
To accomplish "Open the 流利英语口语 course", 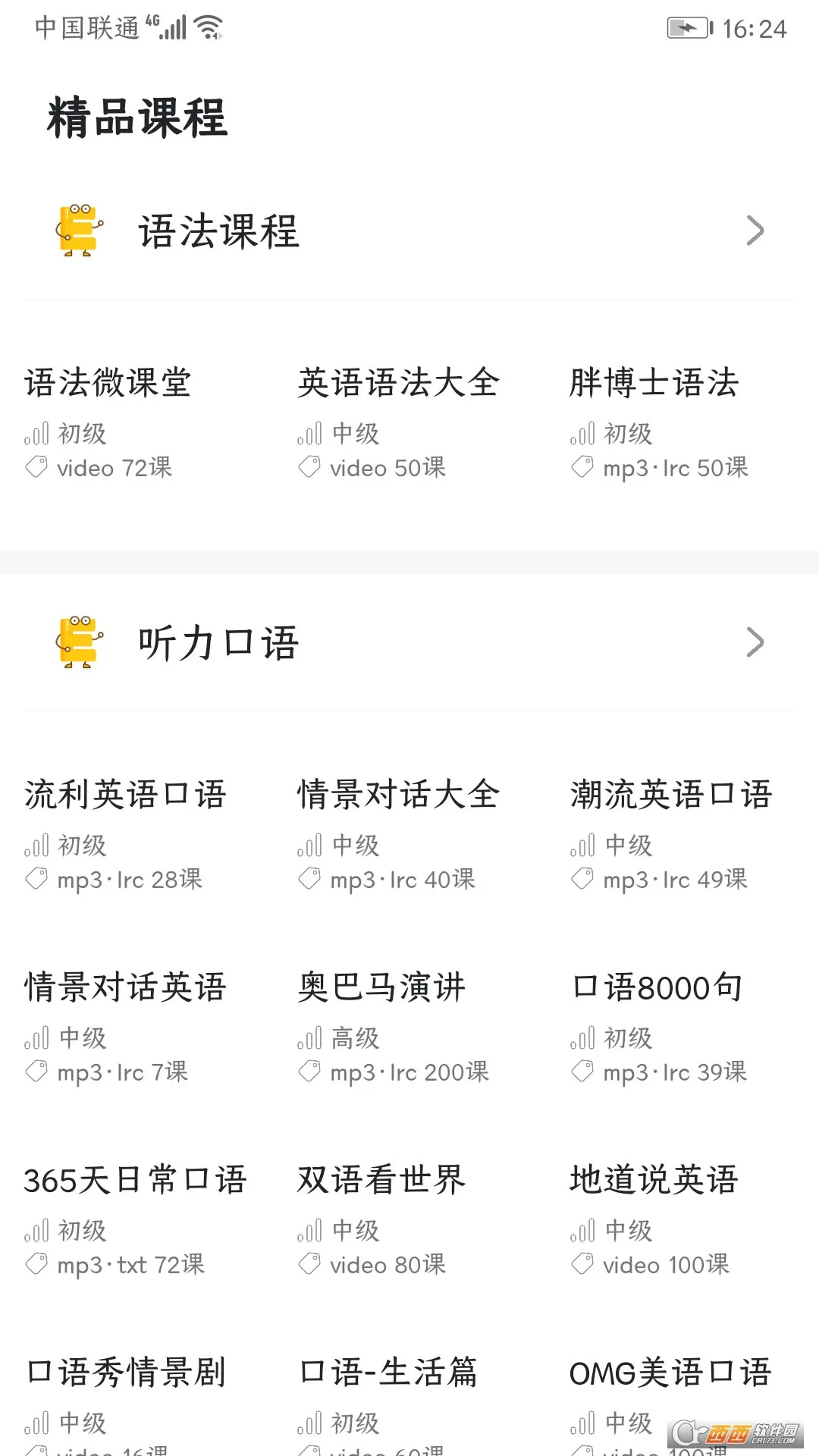I will (124, 795).
